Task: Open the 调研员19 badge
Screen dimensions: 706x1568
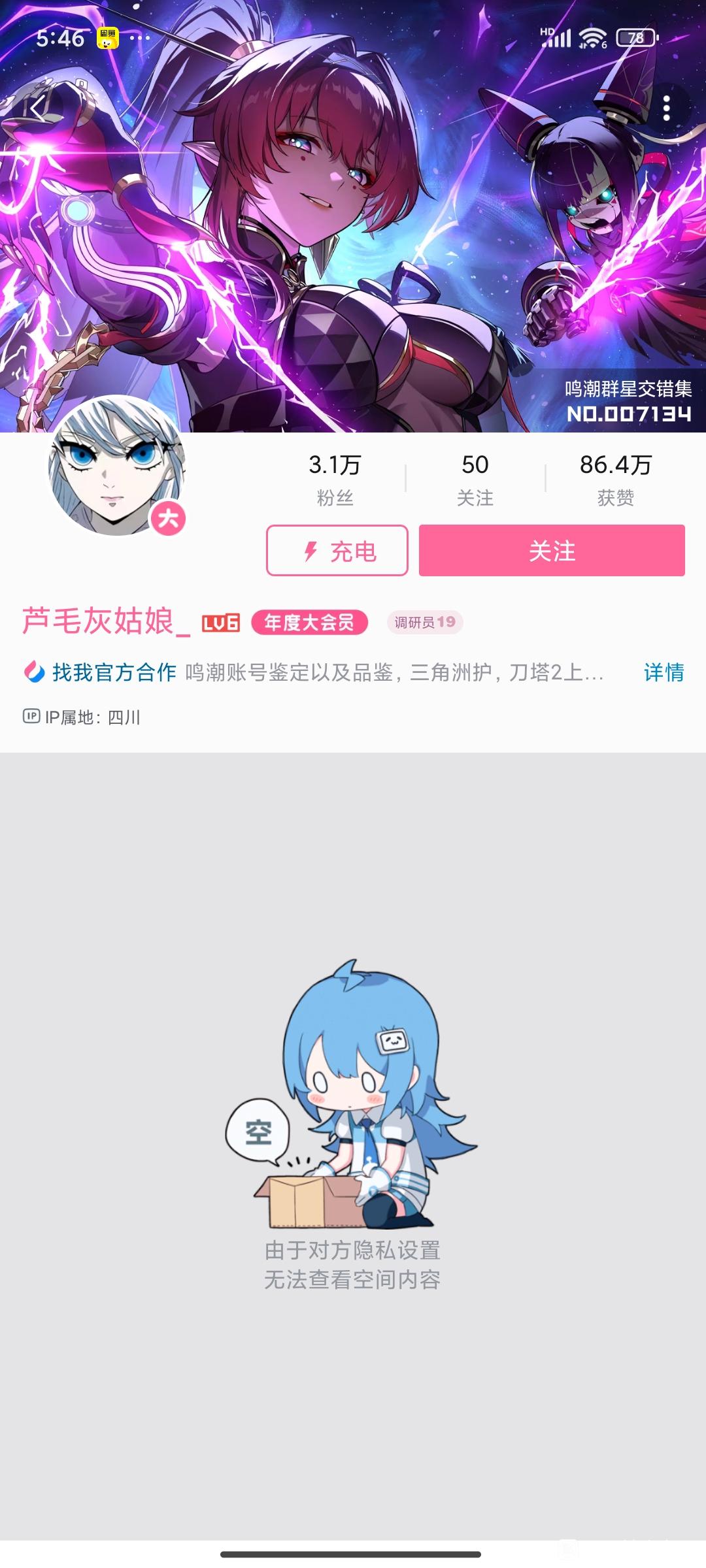Action: [425, 623]
